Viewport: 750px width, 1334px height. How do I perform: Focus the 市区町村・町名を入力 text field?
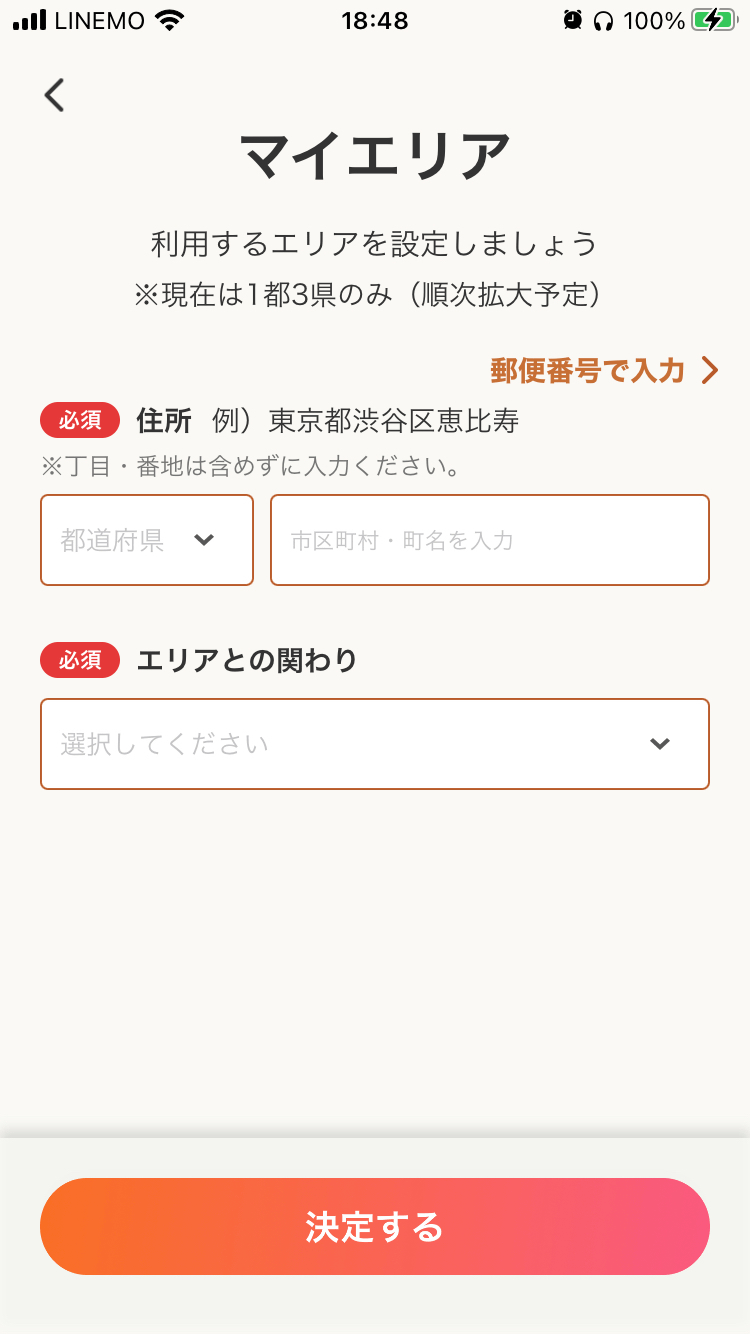tap(490, 540)
